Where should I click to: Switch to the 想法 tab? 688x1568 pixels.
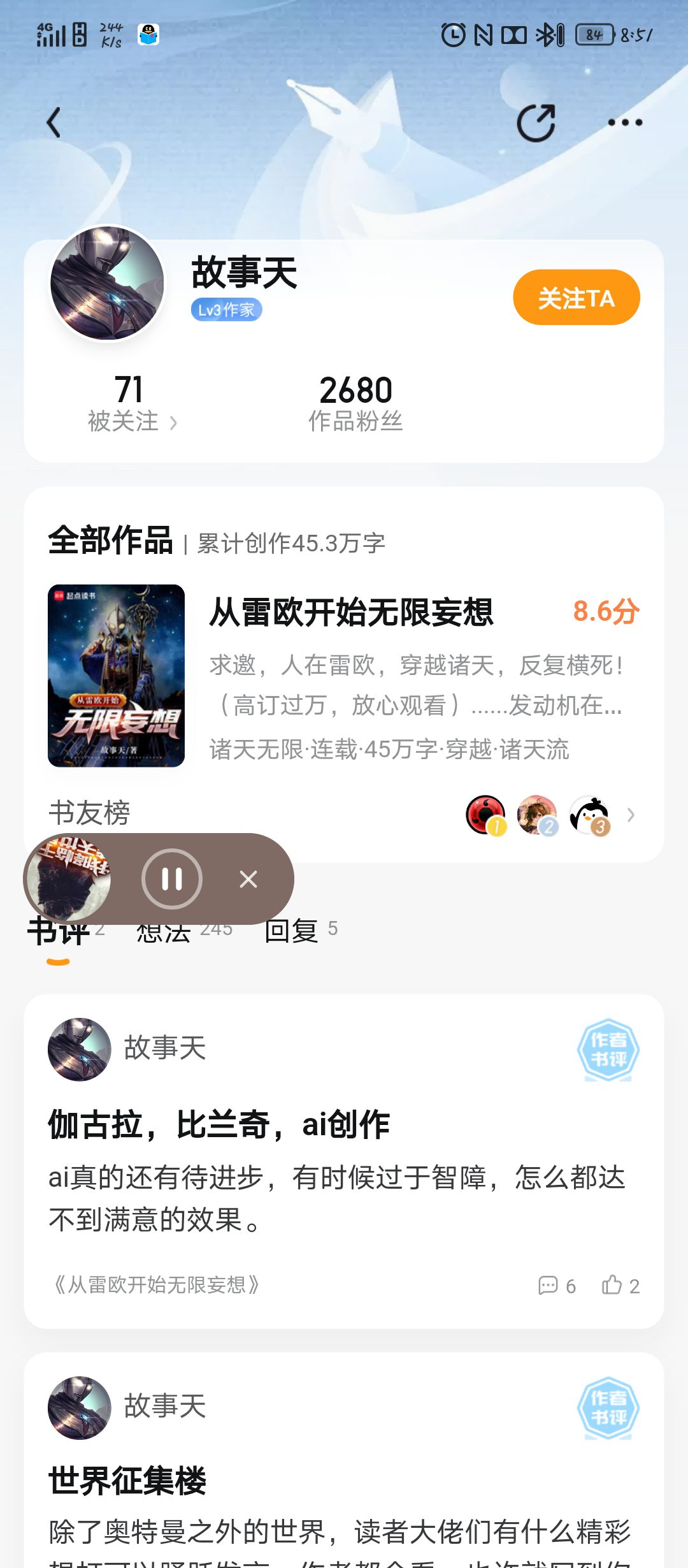(185, 934)
